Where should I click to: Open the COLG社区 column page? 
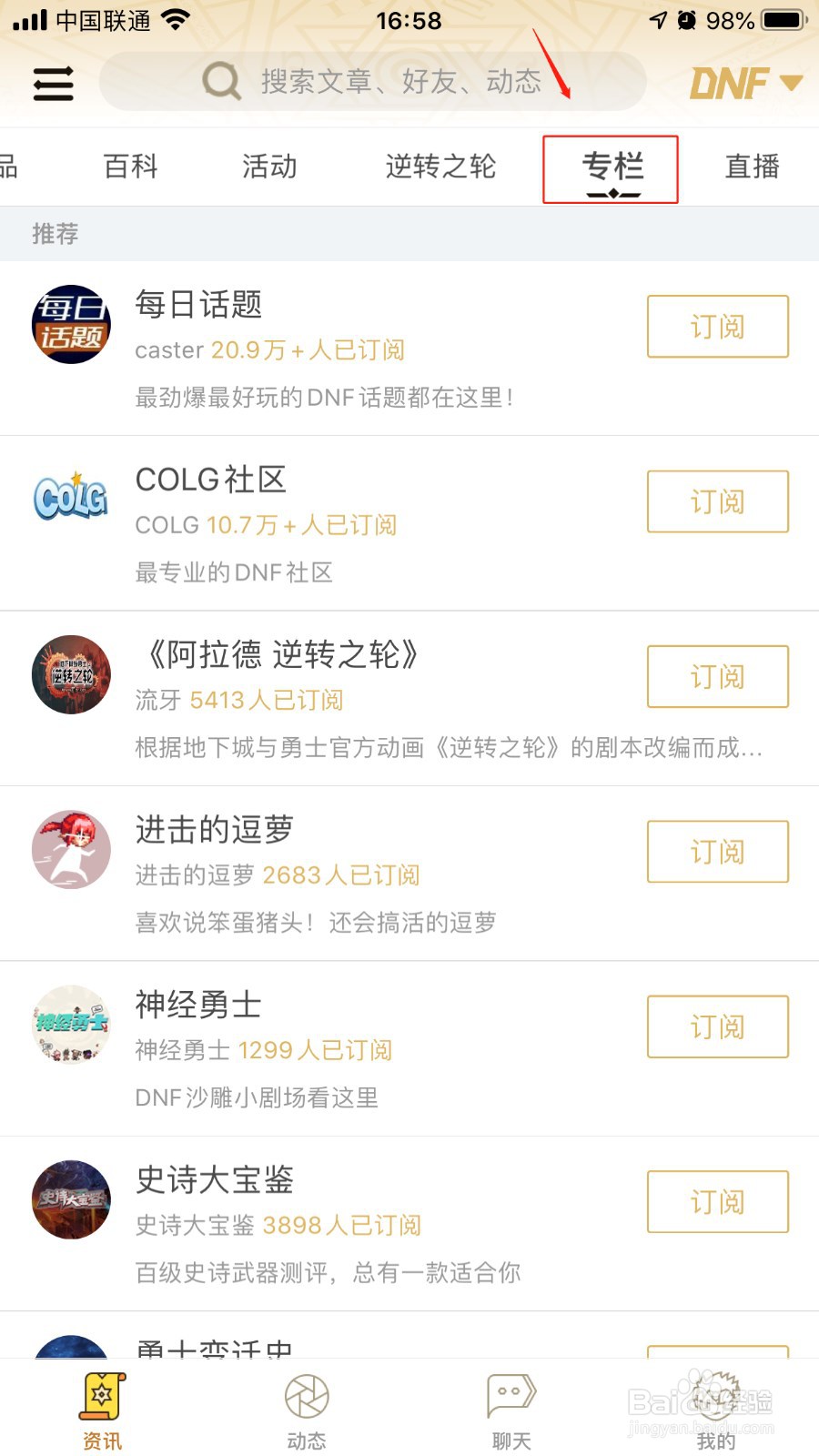pos(210,480)
